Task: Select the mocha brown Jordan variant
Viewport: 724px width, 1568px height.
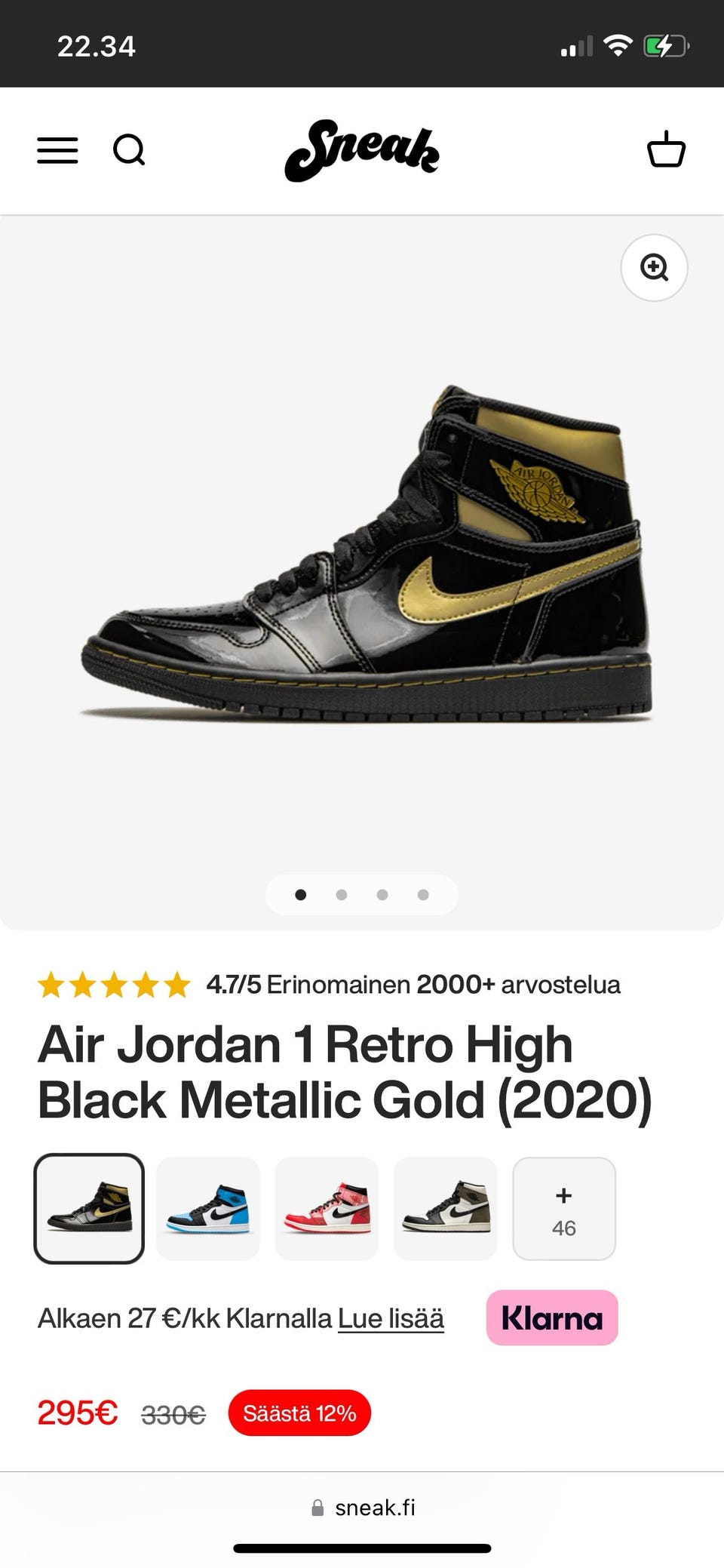Action: point(446,1209)
